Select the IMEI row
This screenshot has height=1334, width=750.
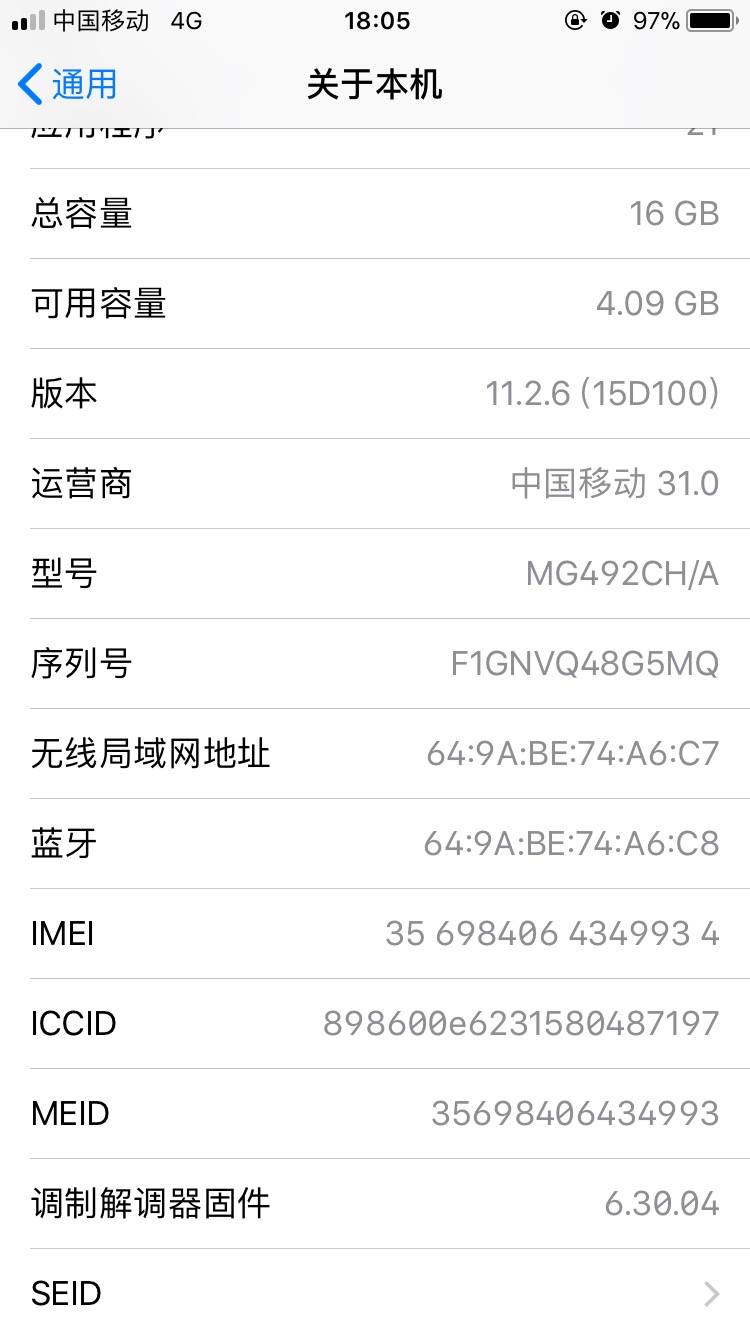click(x=375, y=933)
